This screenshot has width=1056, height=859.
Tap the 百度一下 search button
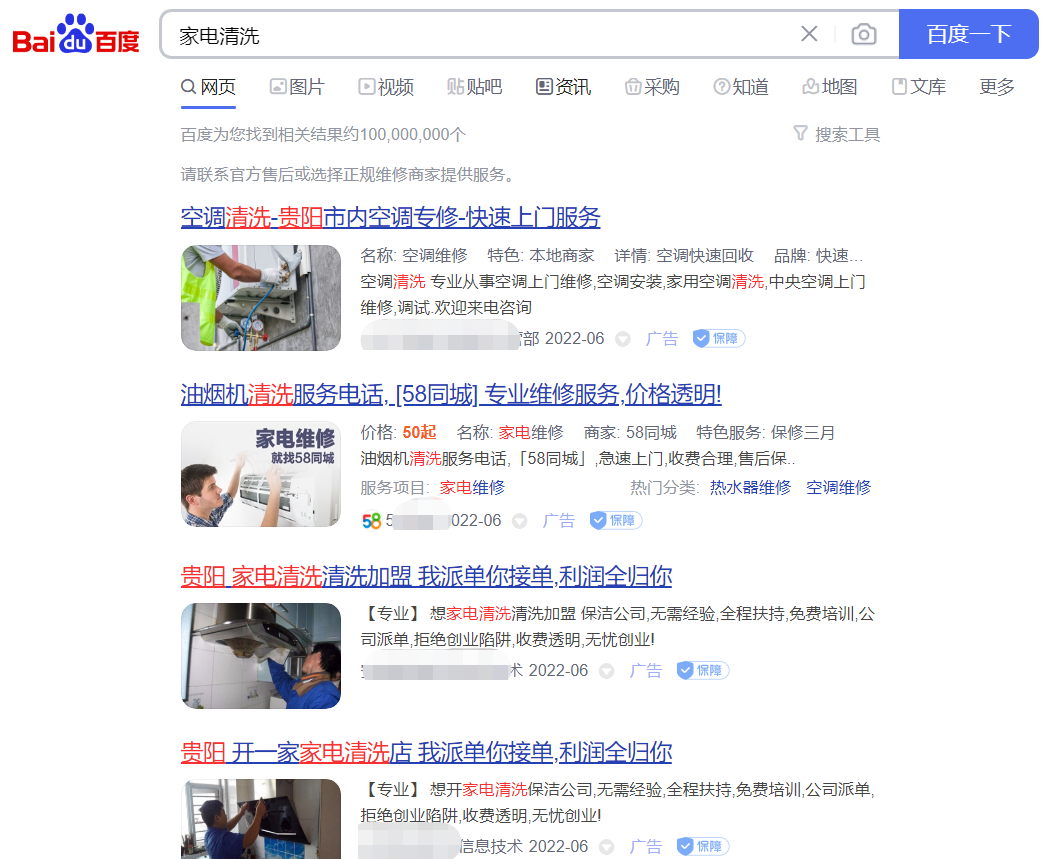tap(968, 35)
